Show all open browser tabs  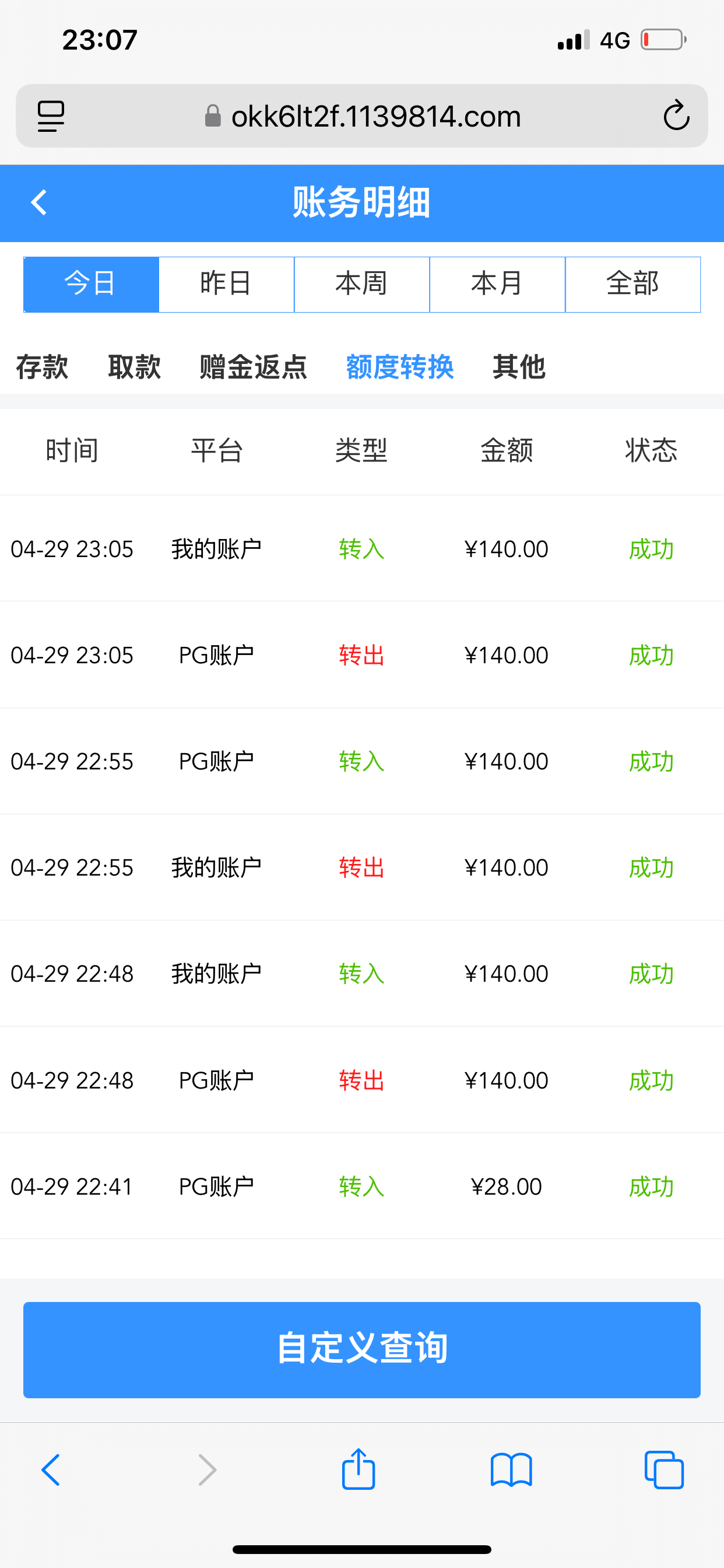pyautogui.click(x=664, y=1470)
